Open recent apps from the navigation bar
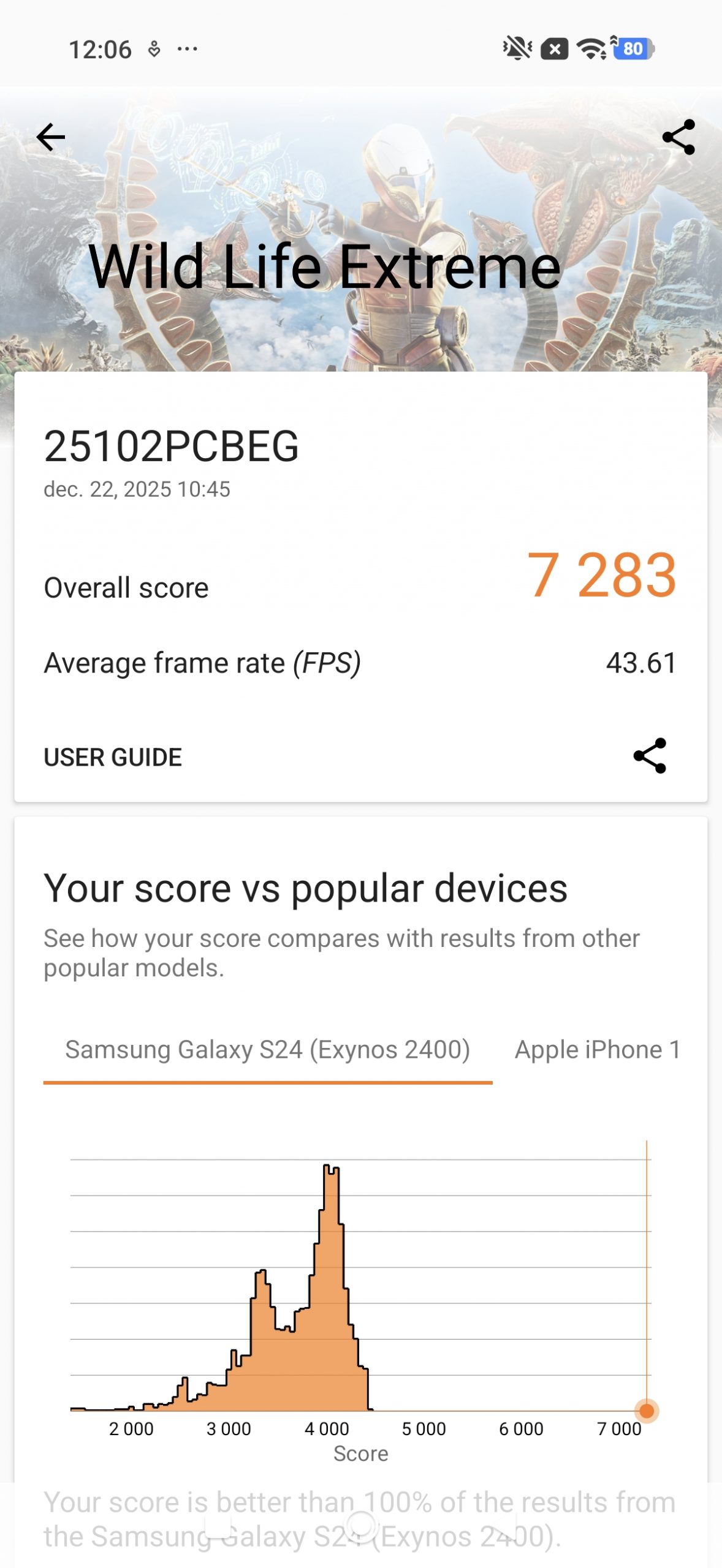 pos(218,1525)
